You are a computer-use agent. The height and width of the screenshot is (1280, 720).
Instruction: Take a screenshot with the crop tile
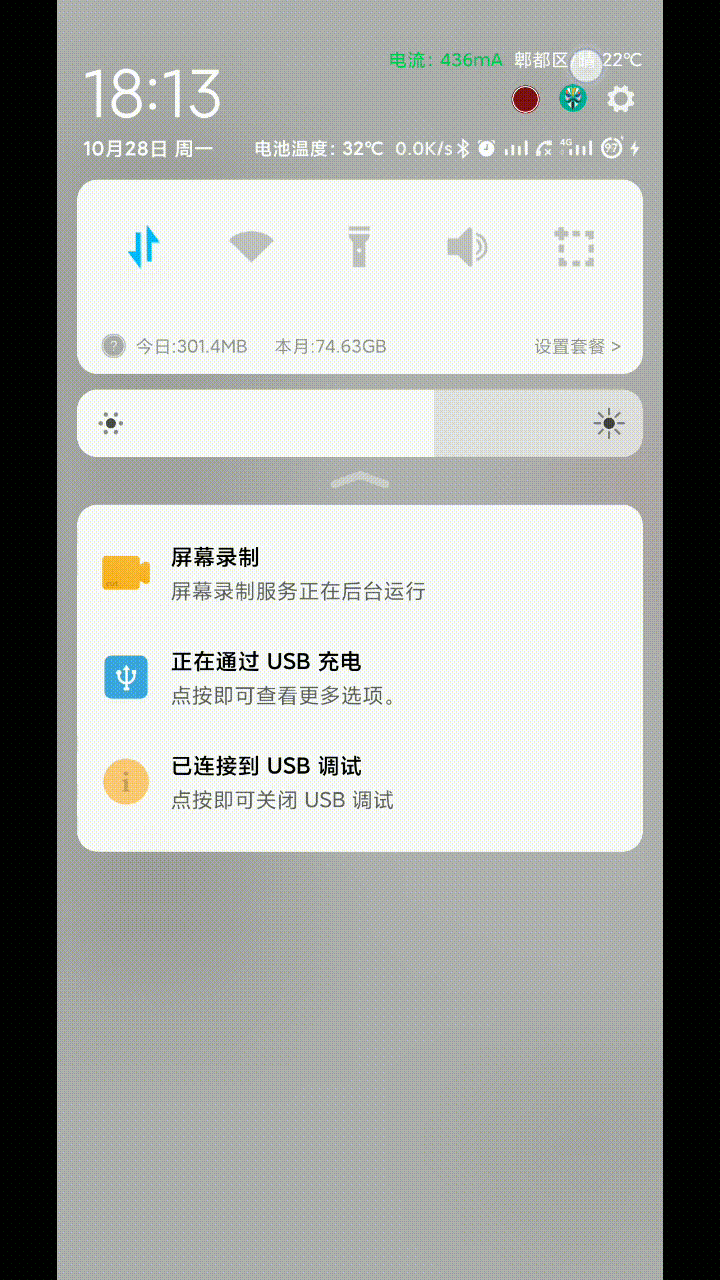[x=574, y=246]
